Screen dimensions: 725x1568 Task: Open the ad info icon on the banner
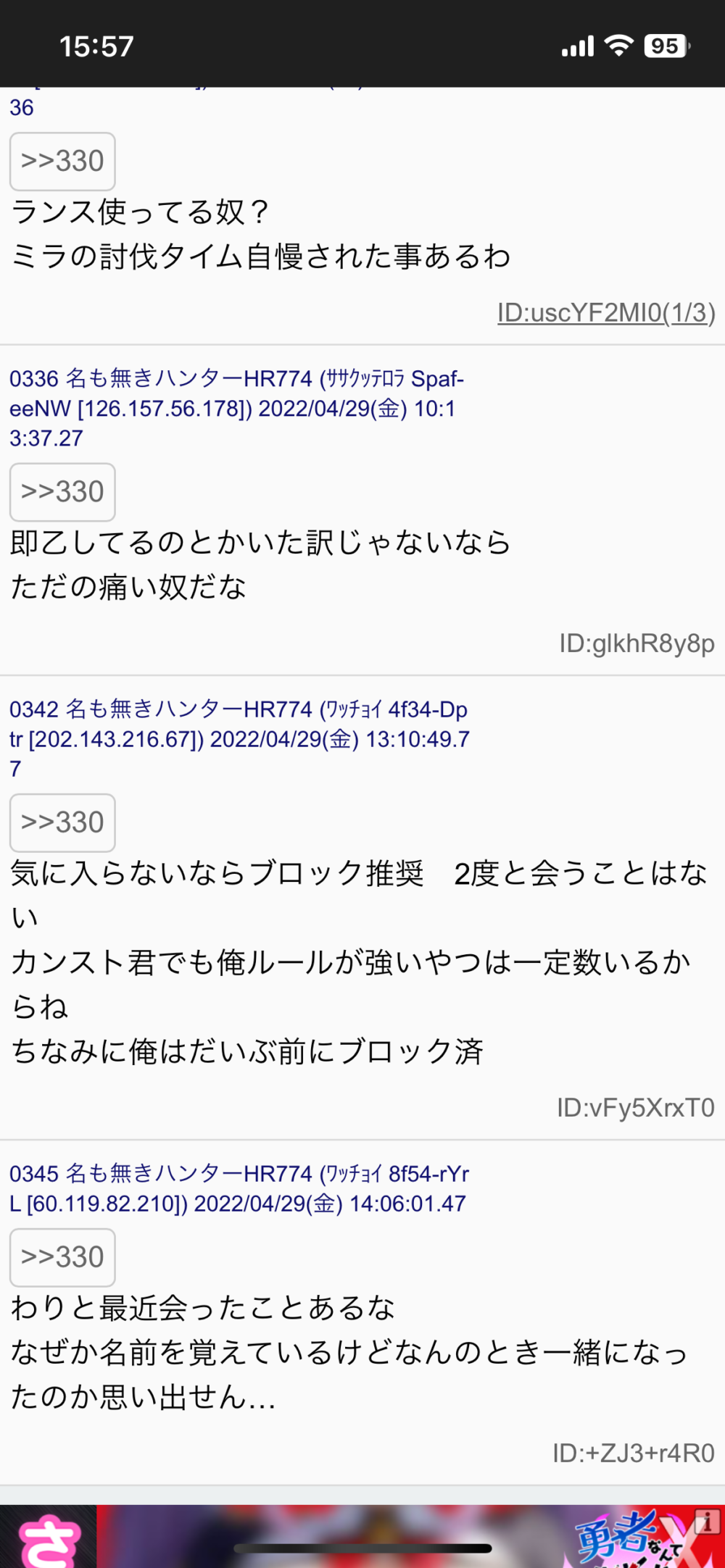pos(708,1522)
